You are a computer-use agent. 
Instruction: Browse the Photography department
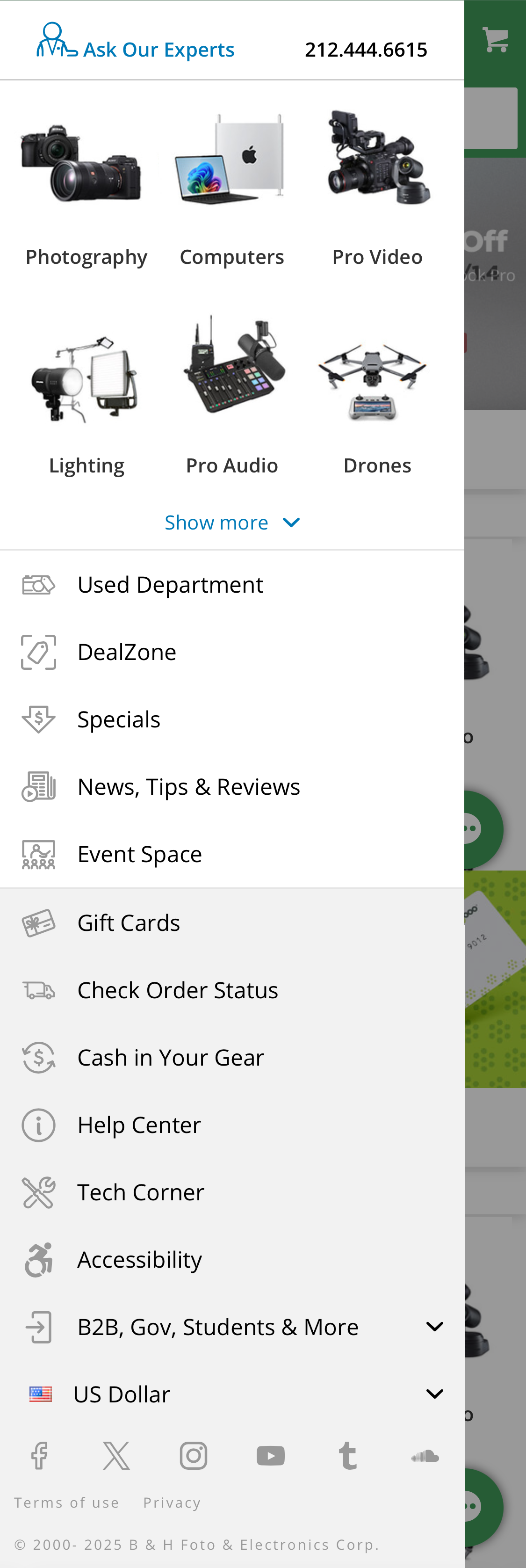pyautogui.click(x=86, y=182)
